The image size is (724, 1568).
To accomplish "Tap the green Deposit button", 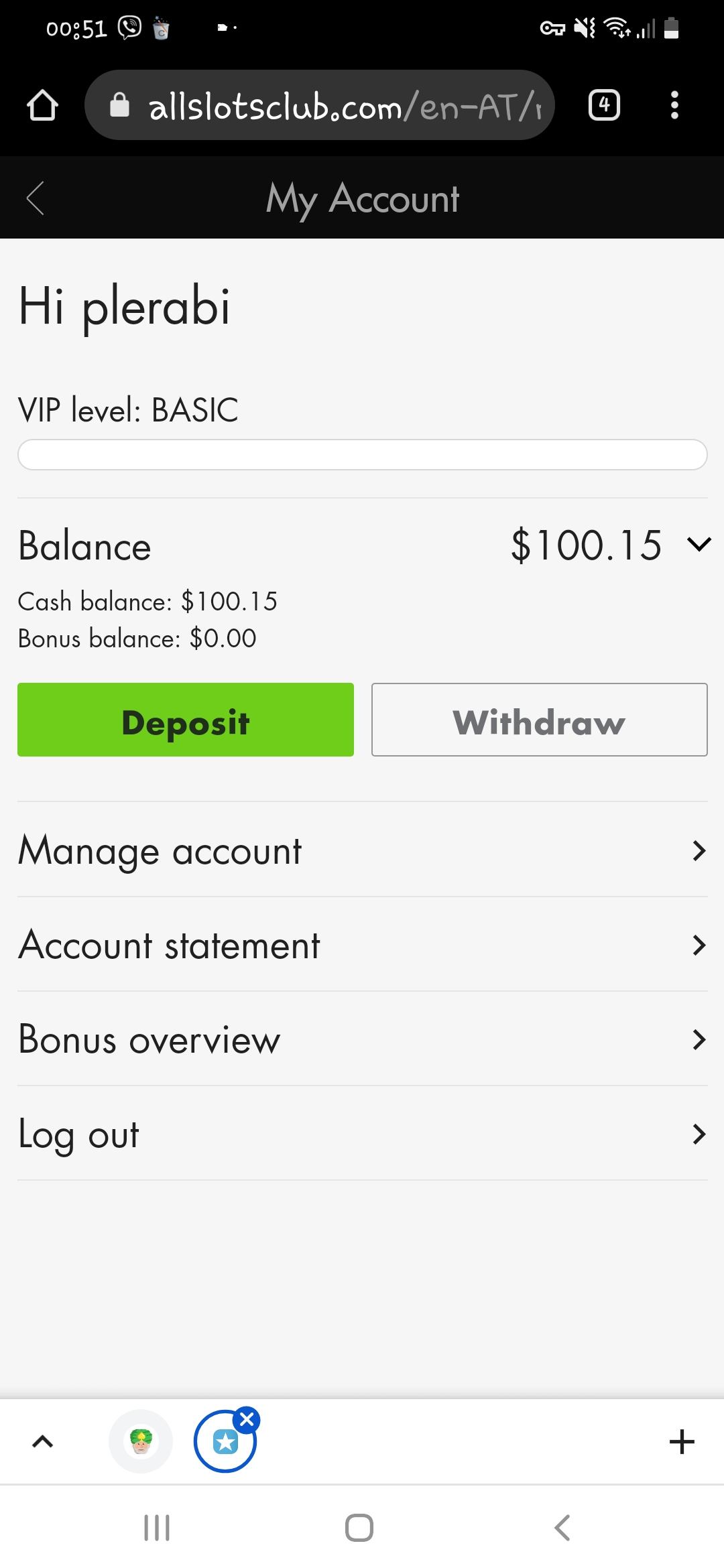I will coord(186,720).
